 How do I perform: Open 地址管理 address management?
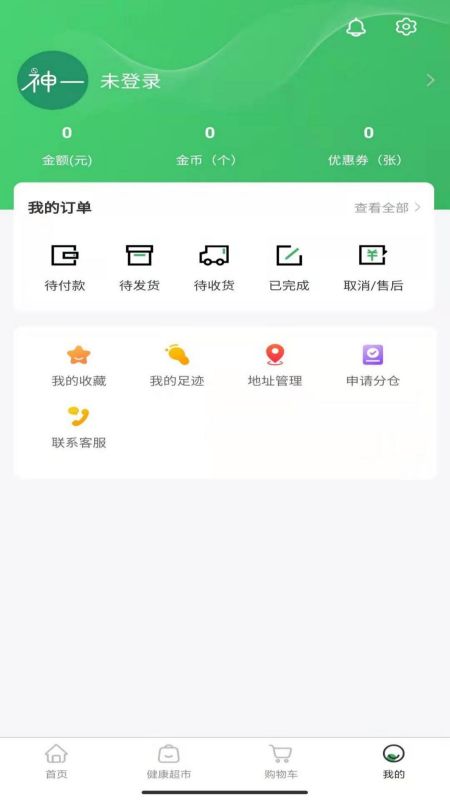point(275,366)
